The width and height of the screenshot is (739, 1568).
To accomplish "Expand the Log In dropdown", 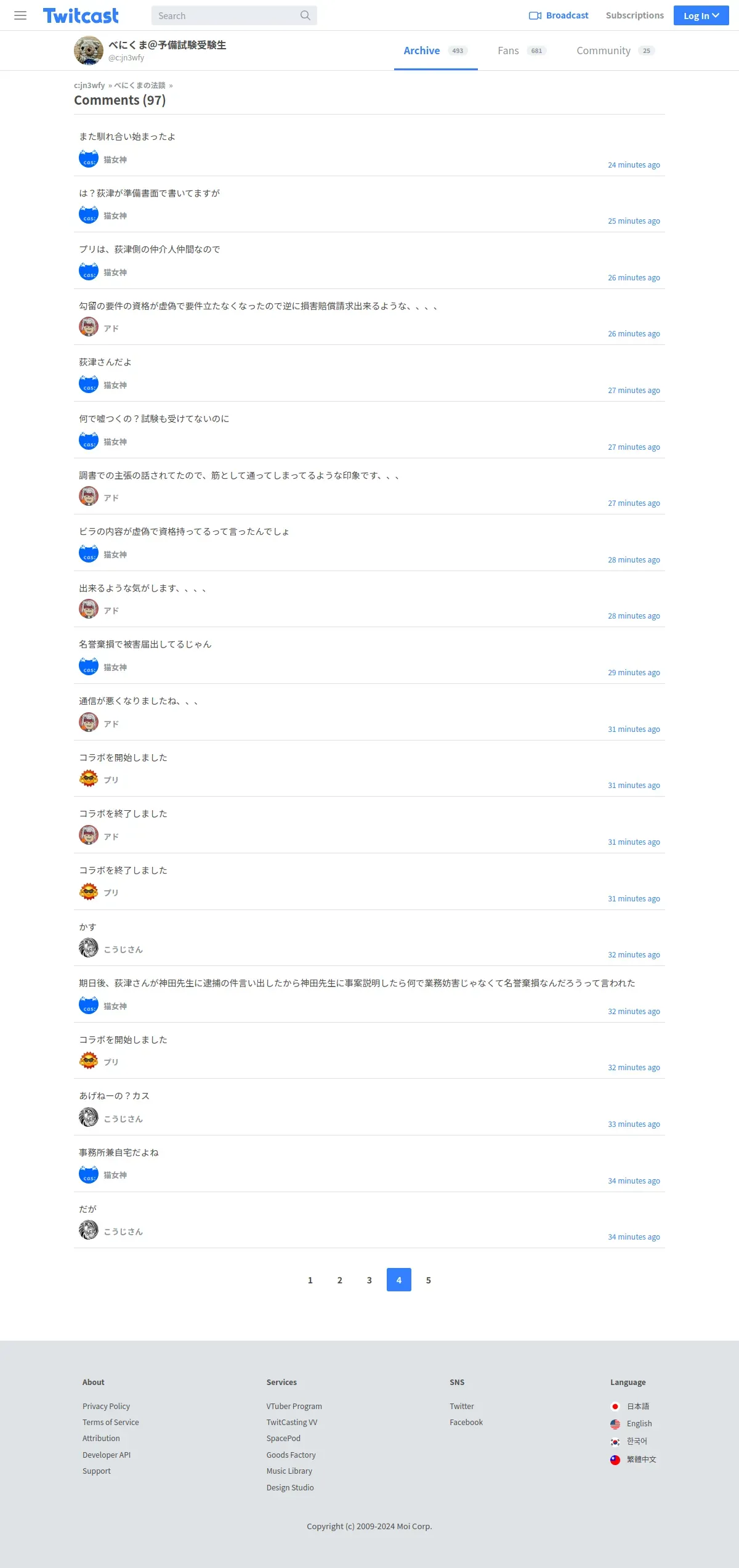I will pyautogui.click(x=701, y=15).
